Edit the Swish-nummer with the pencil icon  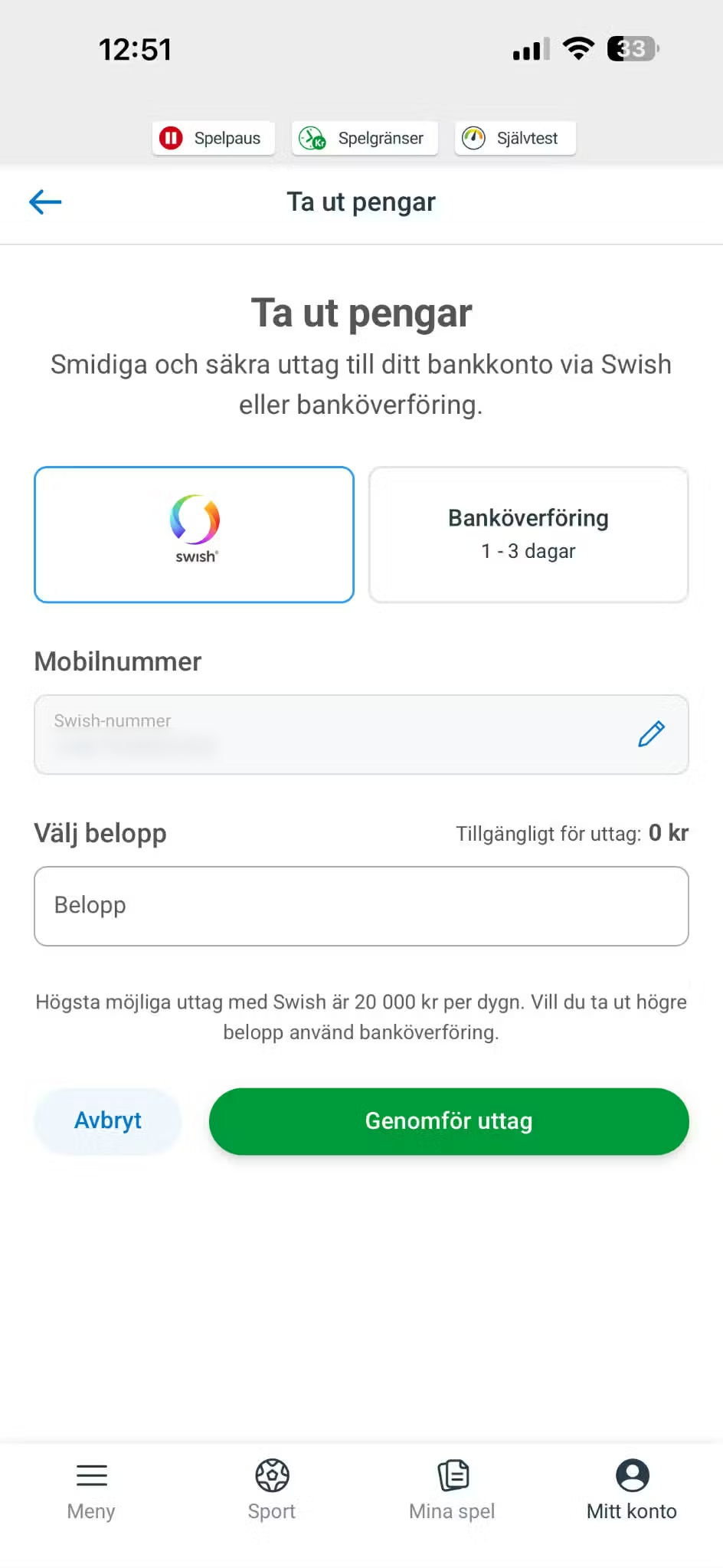(652, 734)
